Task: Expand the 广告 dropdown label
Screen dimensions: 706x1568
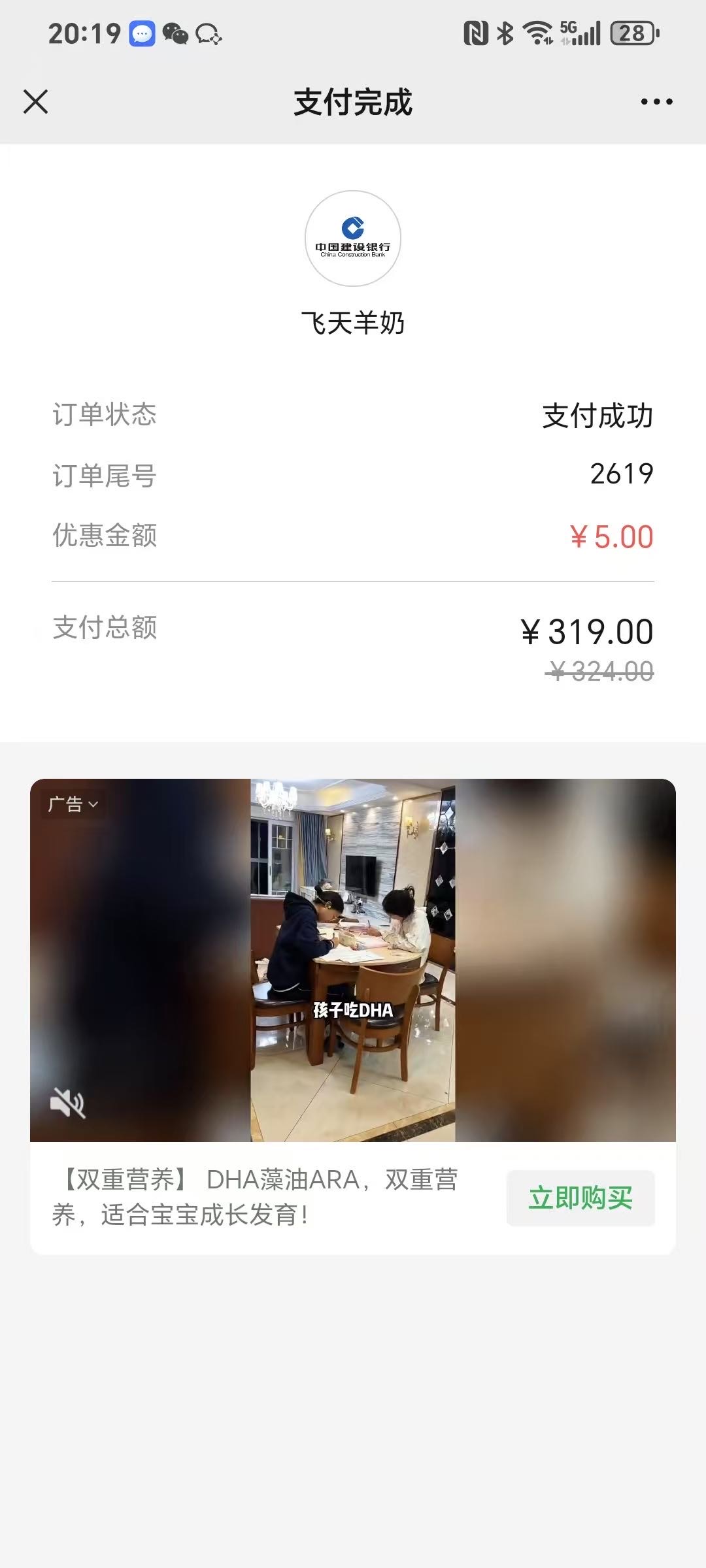Action: (x=73, y=804)
